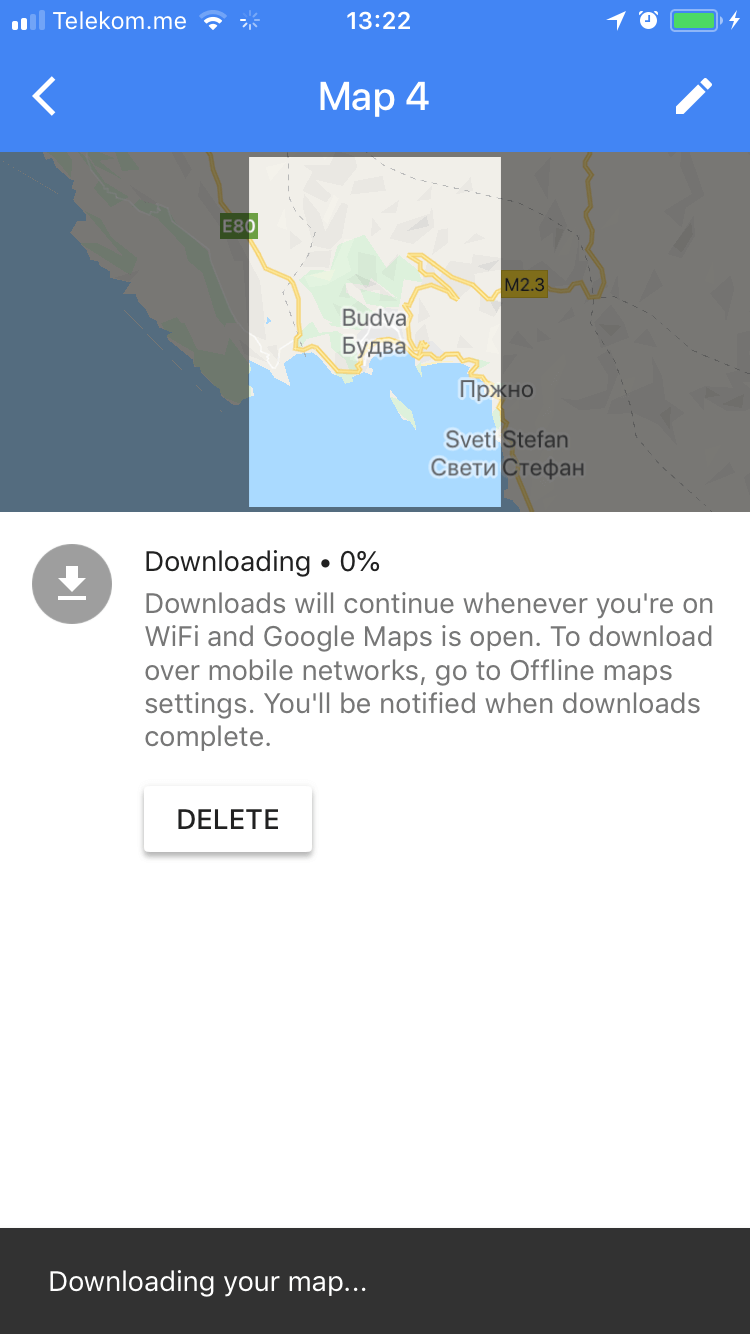
Task: Tap the highlighted download region on the map
Action: click(374, 330)
